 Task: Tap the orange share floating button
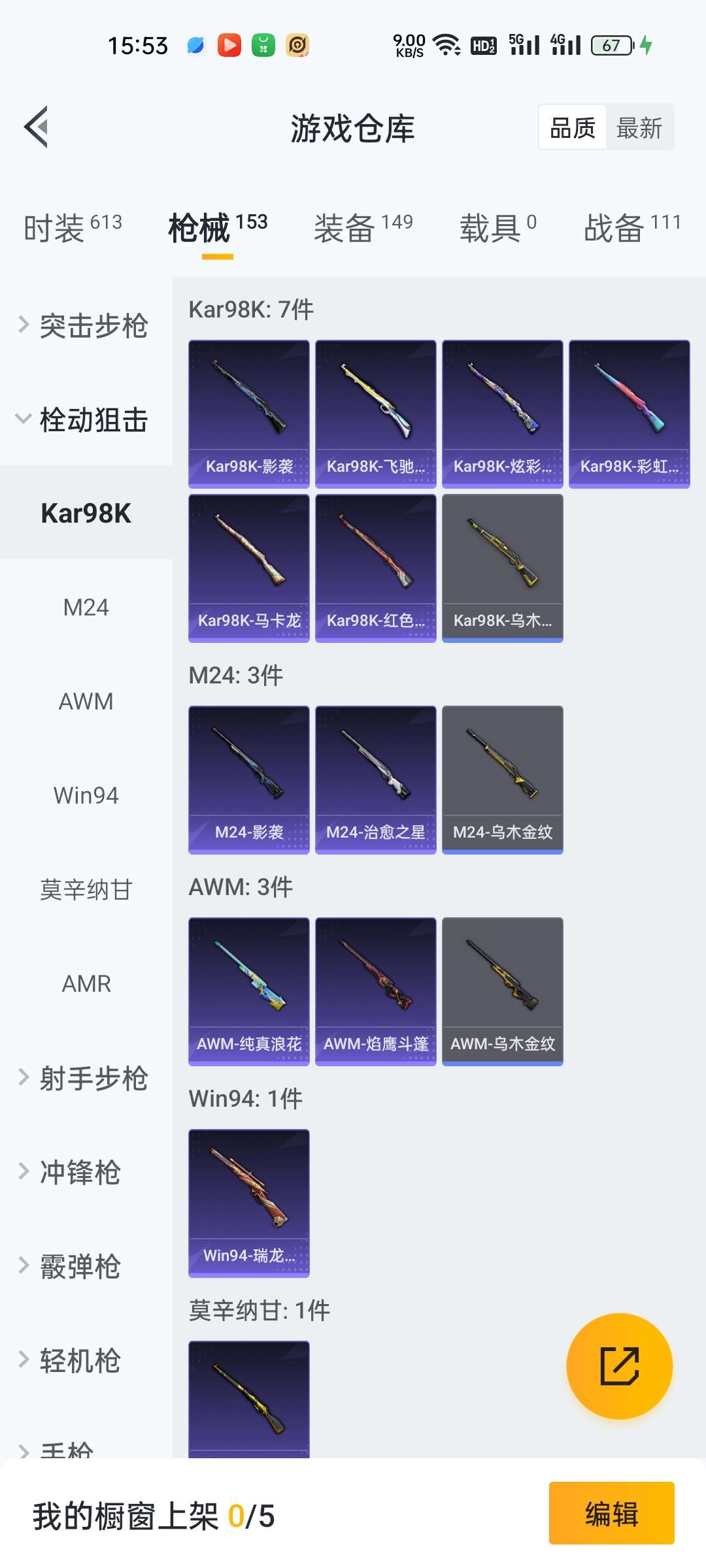tap(619, 1366)
